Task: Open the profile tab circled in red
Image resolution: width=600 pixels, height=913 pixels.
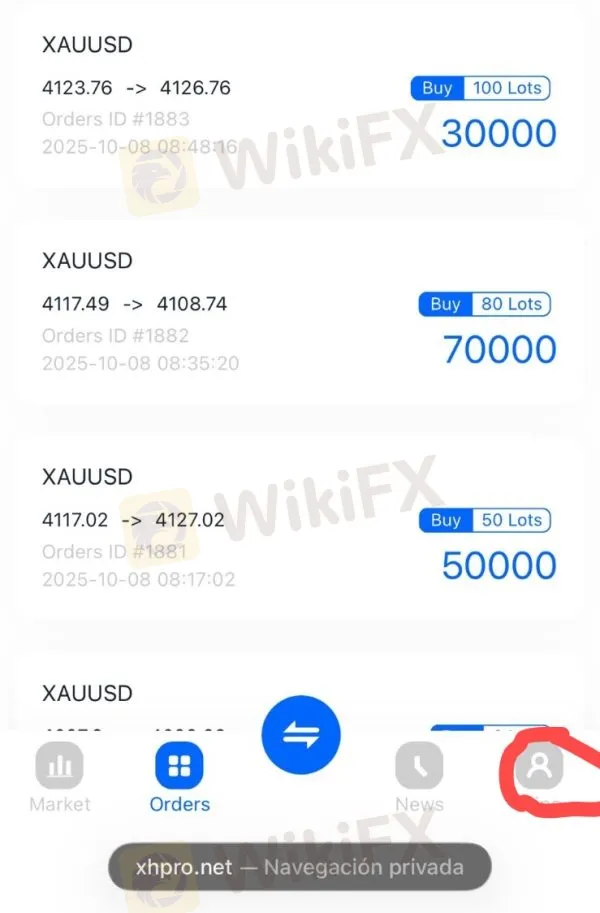Action: pos(540,770)
